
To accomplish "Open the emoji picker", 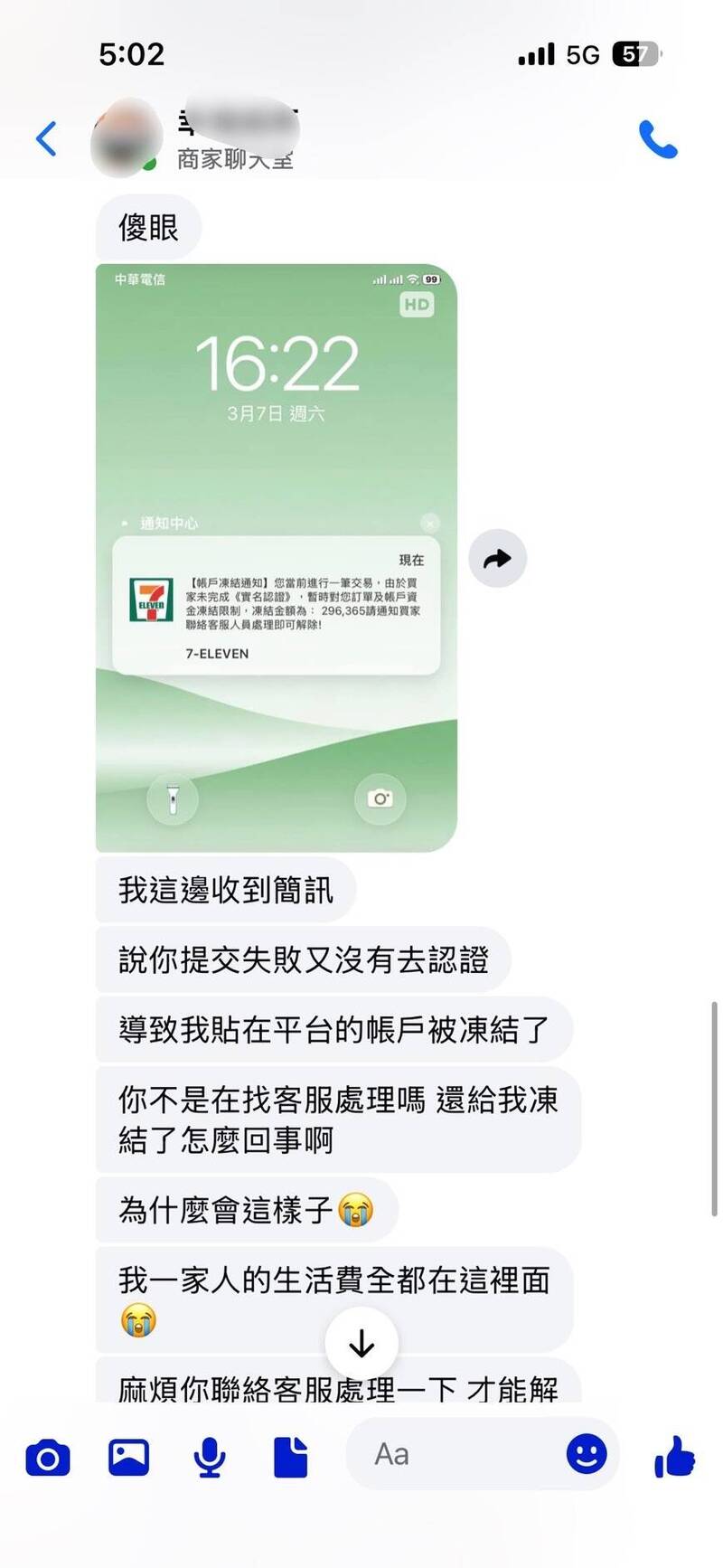I will point(587,1454).
